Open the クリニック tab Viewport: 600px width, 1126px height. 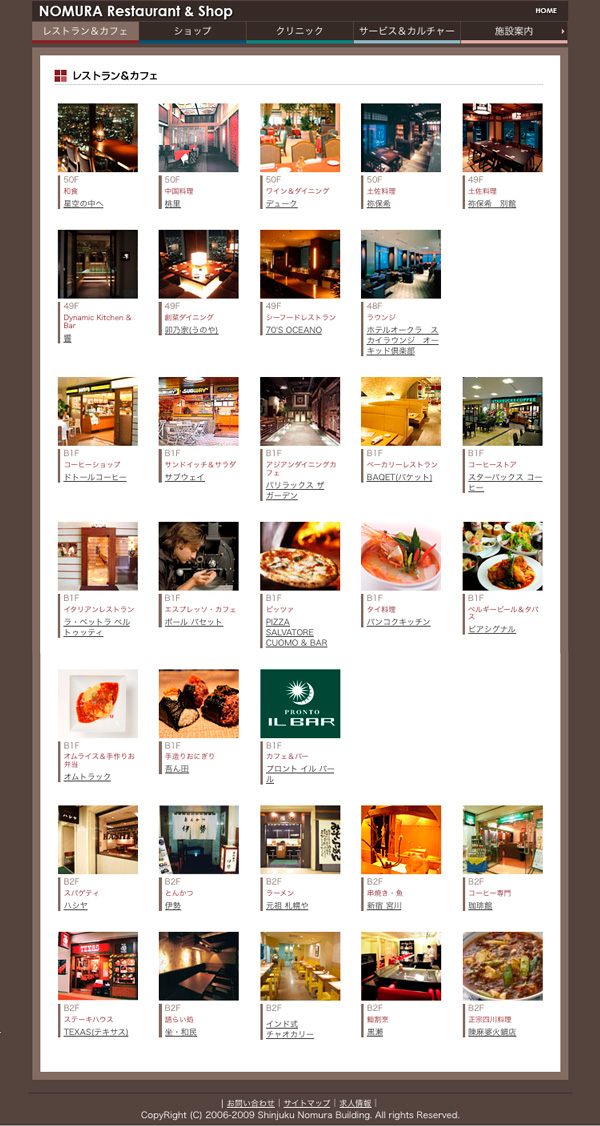299,32
